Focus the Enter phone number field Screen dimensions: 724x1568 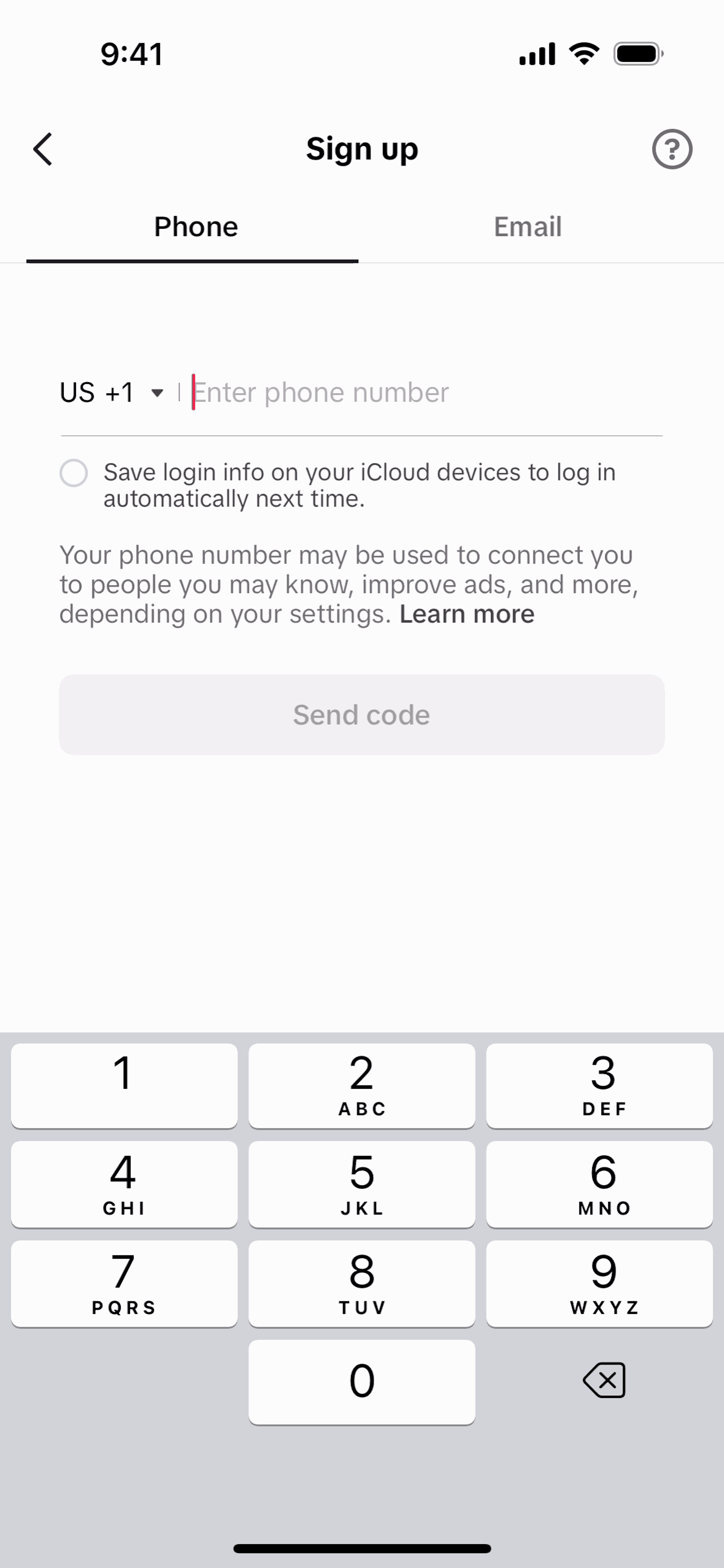tap(426, 393)
